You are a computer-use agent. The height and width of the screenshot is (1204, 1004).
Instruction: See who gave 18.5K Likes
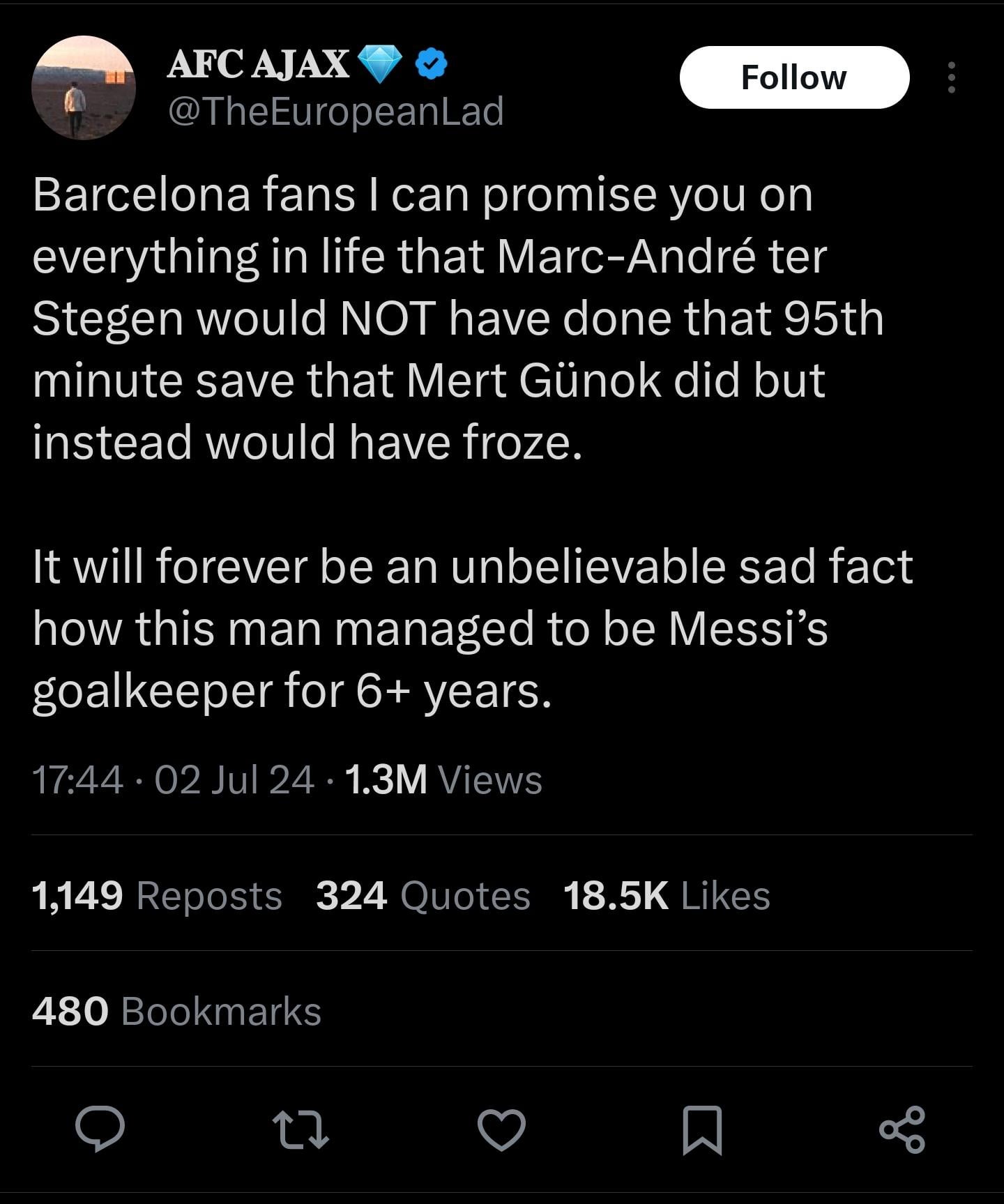tap(666, 895)
